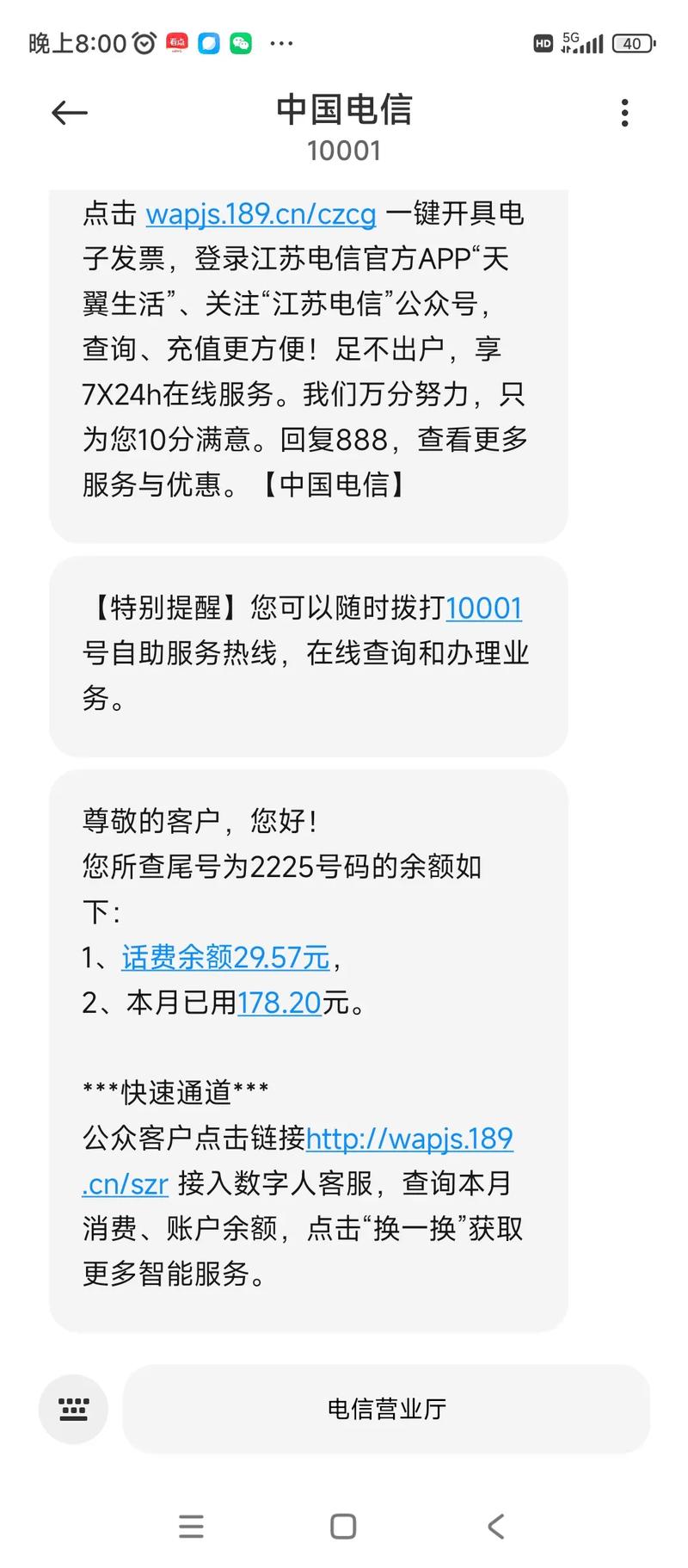Tap the 电信营业厅 service button
Image resolution: width=688 pixels, height=1568 pixels.
pyautogui.click(x=384, y=1409)
